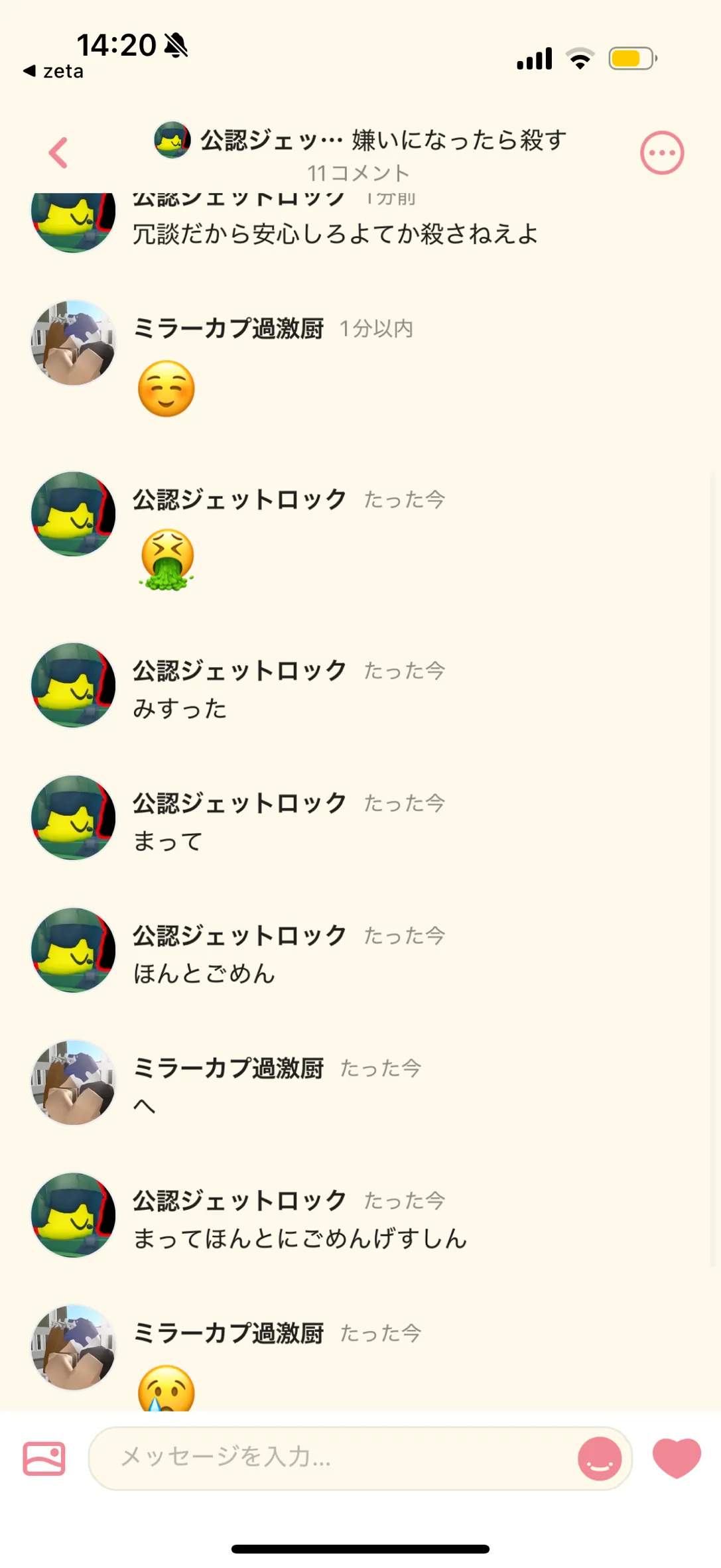Viewport: 721px width, 1568px height.
Task: Attach an image to the comment
Action: click(x=44, y=1458)
